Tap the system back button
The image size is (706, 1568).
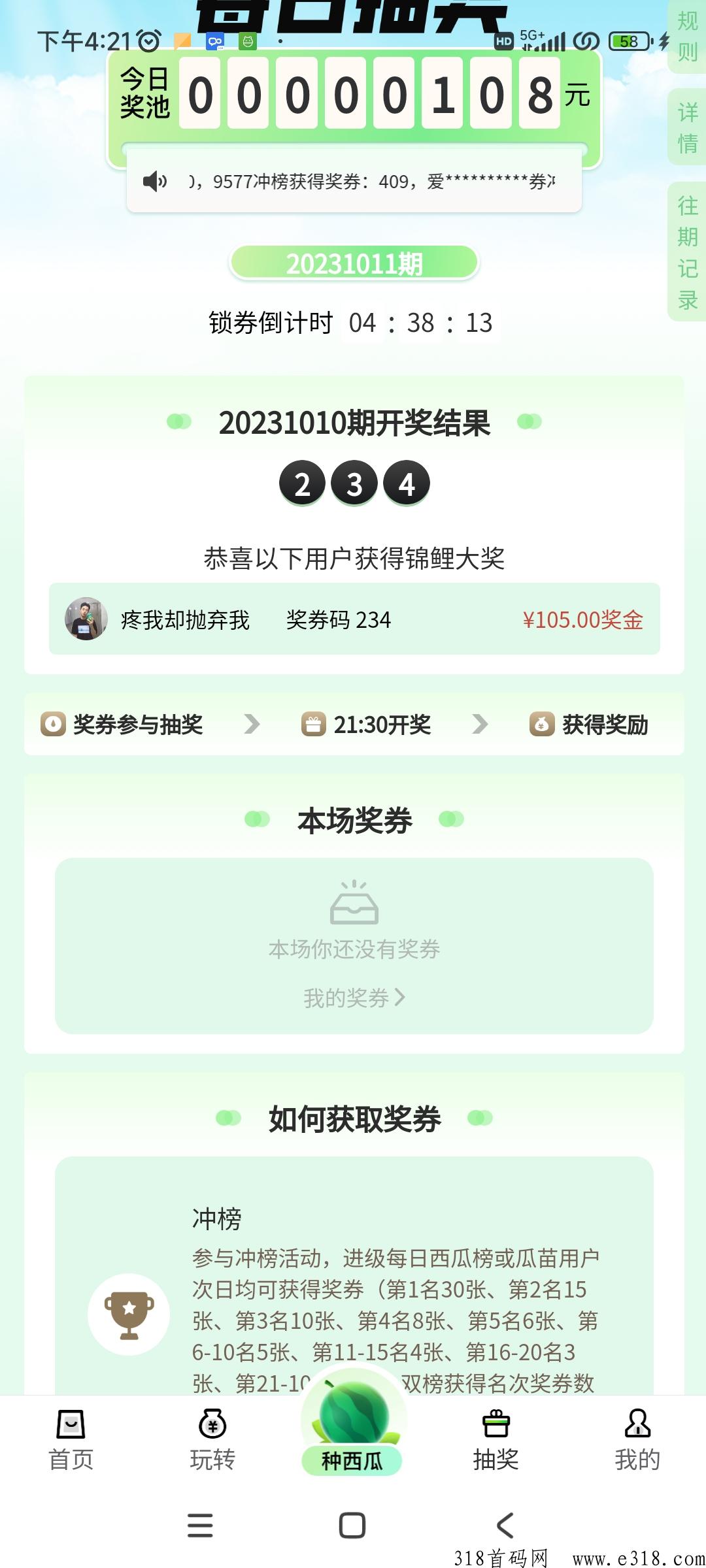click(x=505, y=1526)
